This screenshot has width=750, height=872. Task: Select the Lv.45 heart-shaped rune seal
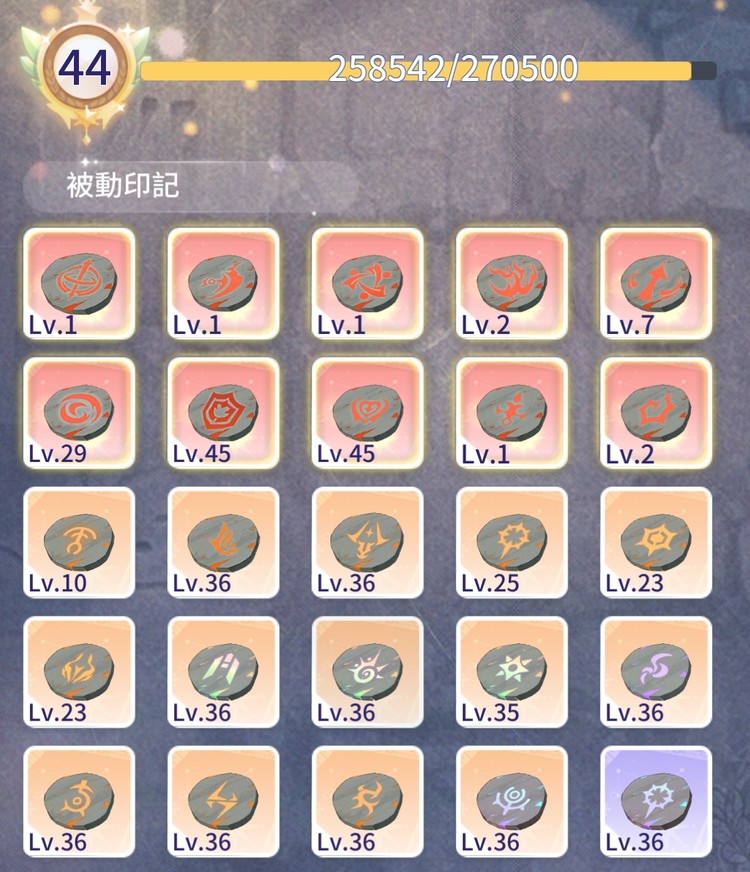coord(366,412)
